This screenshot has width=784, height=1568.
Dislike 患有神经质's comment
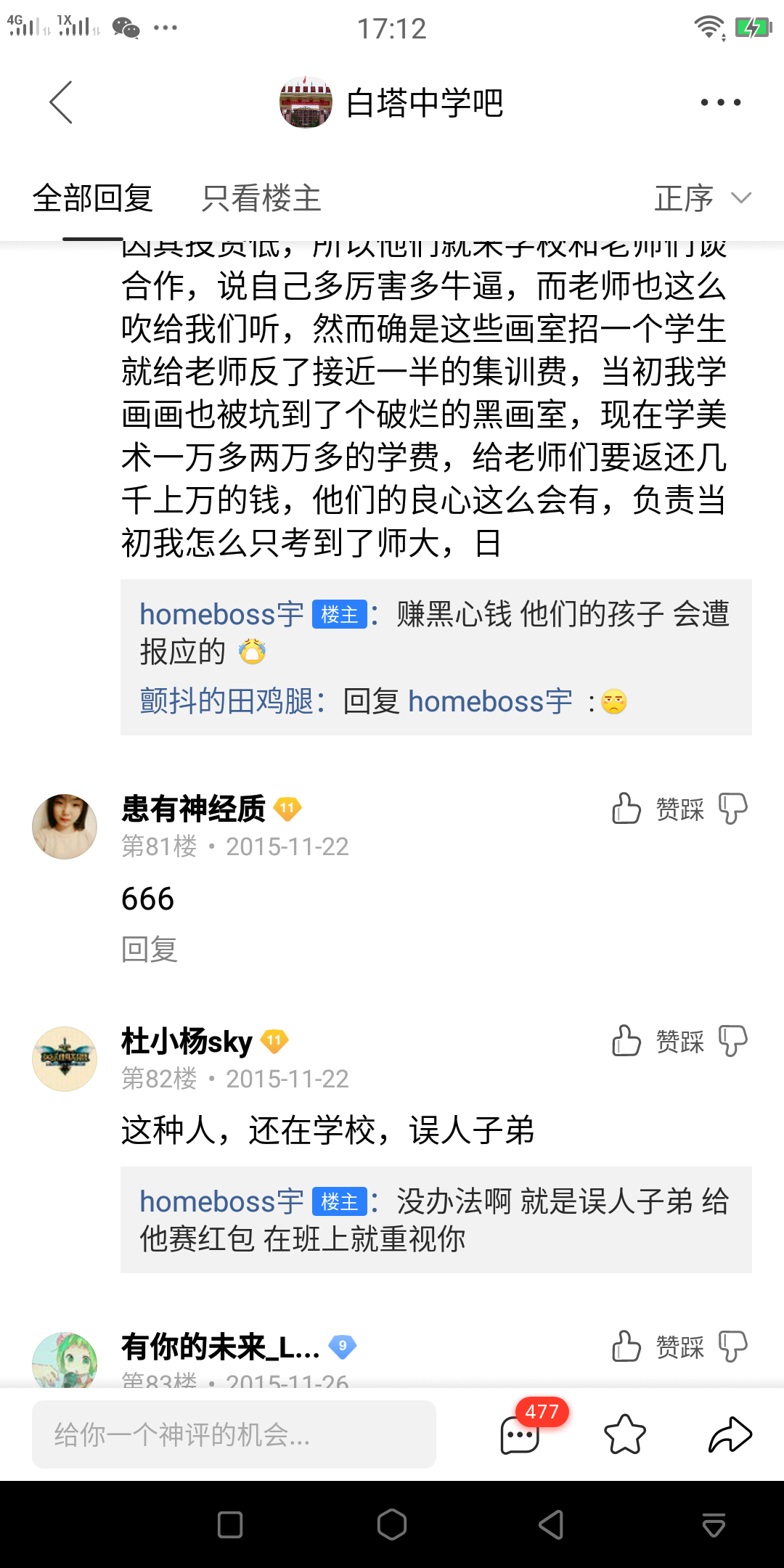click(732, 808)
